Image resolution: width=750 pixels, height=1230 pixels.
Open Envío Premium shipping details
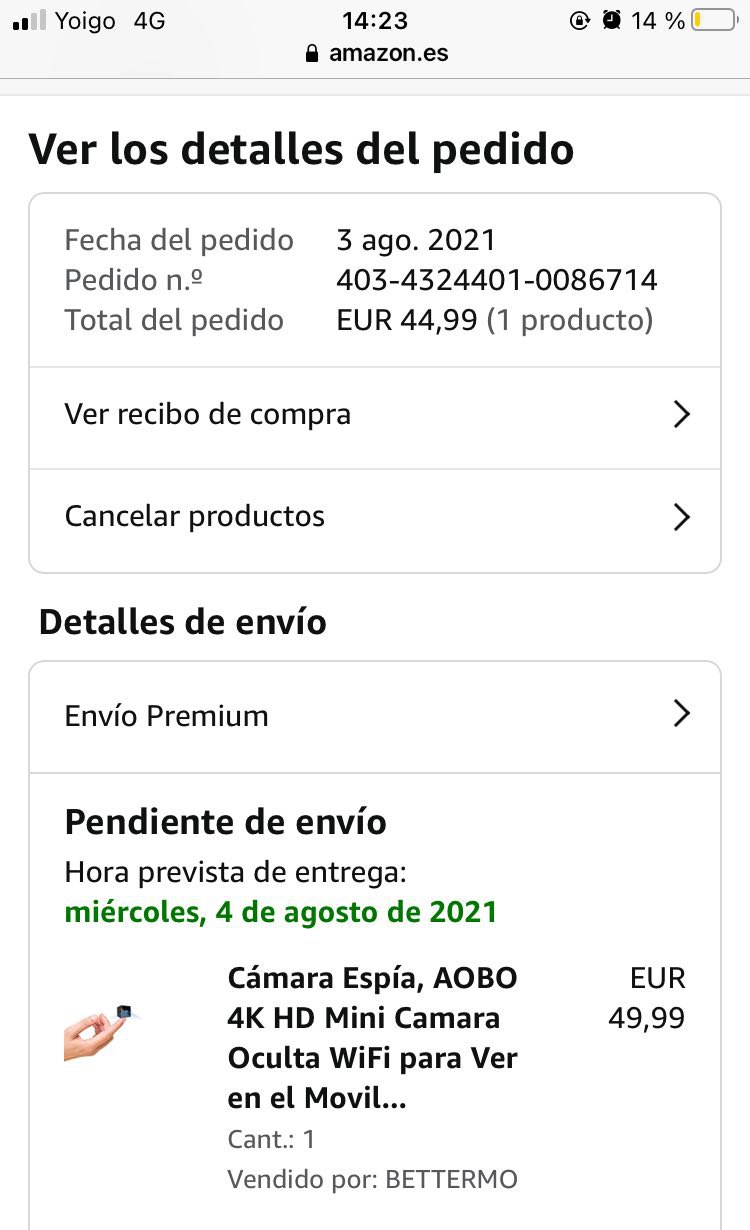click(374, 716)
